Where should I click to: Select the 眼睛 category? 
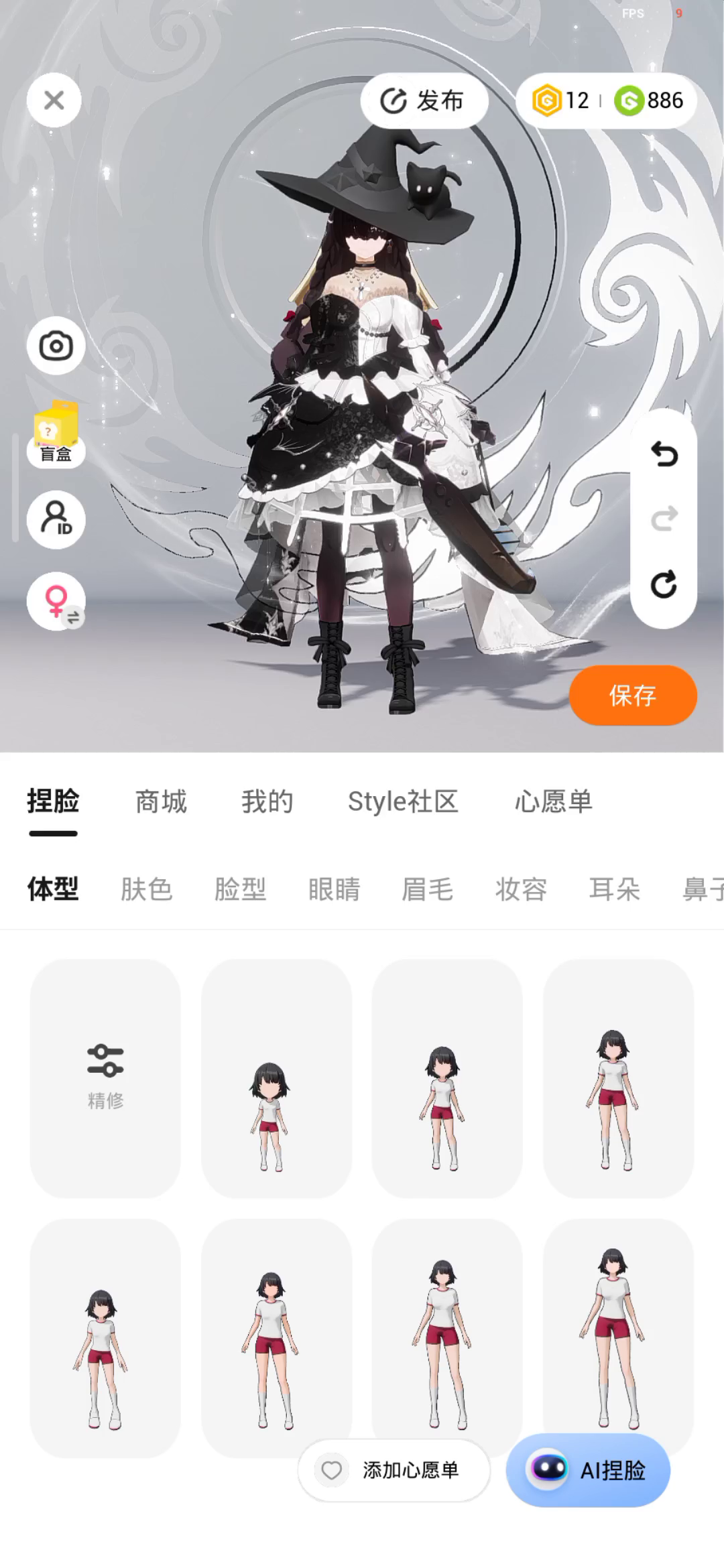pos(335,889)
